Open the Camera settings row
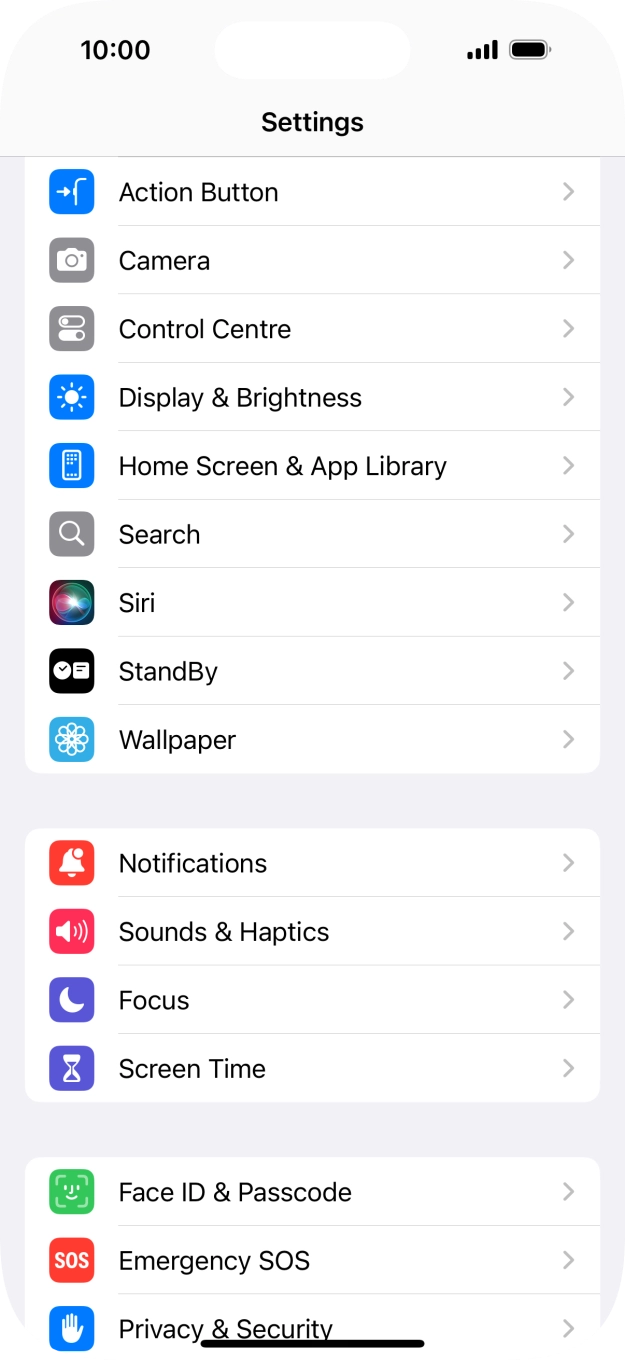The image size is (625, 1360). tap(312, 260)
